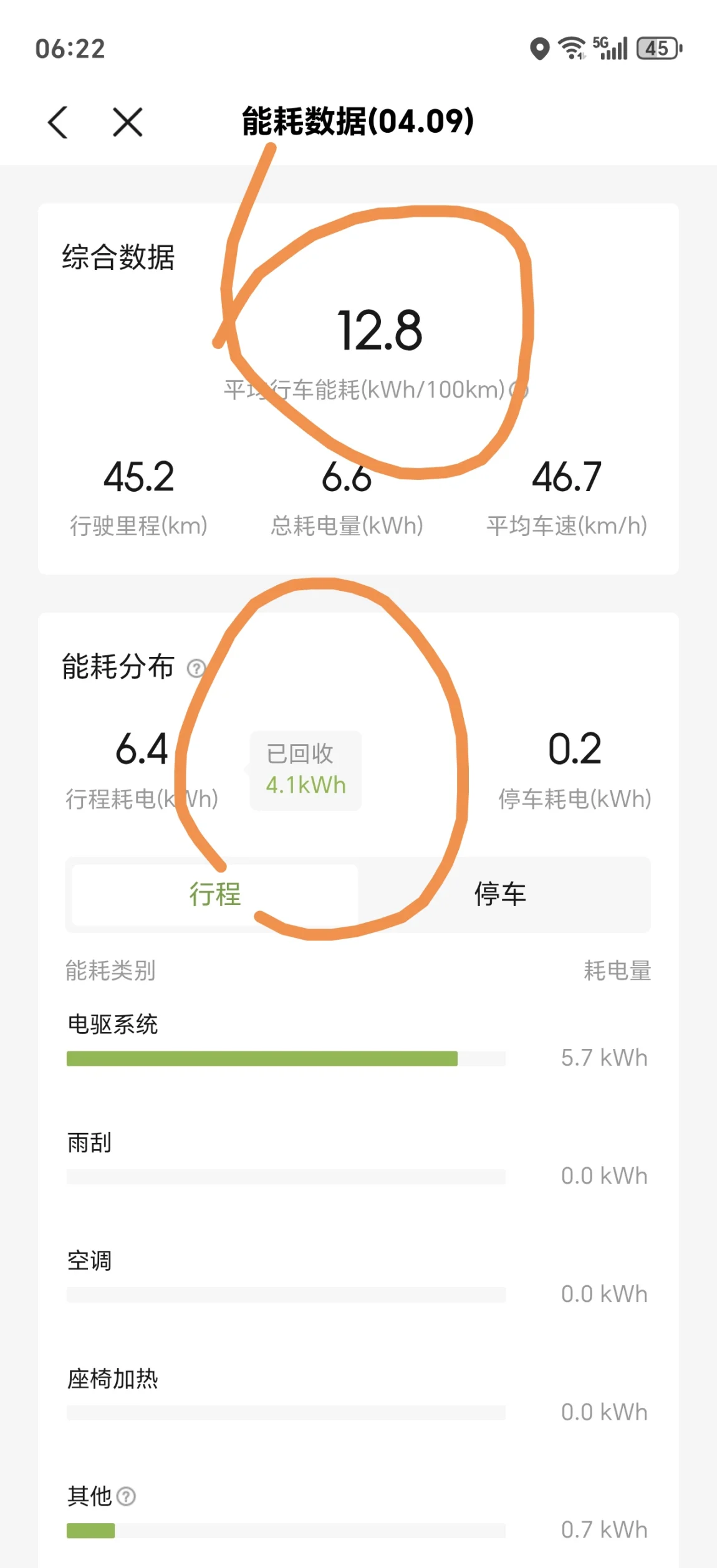Close the energy consumption data page
The image size is (717, 1568).
128,122
